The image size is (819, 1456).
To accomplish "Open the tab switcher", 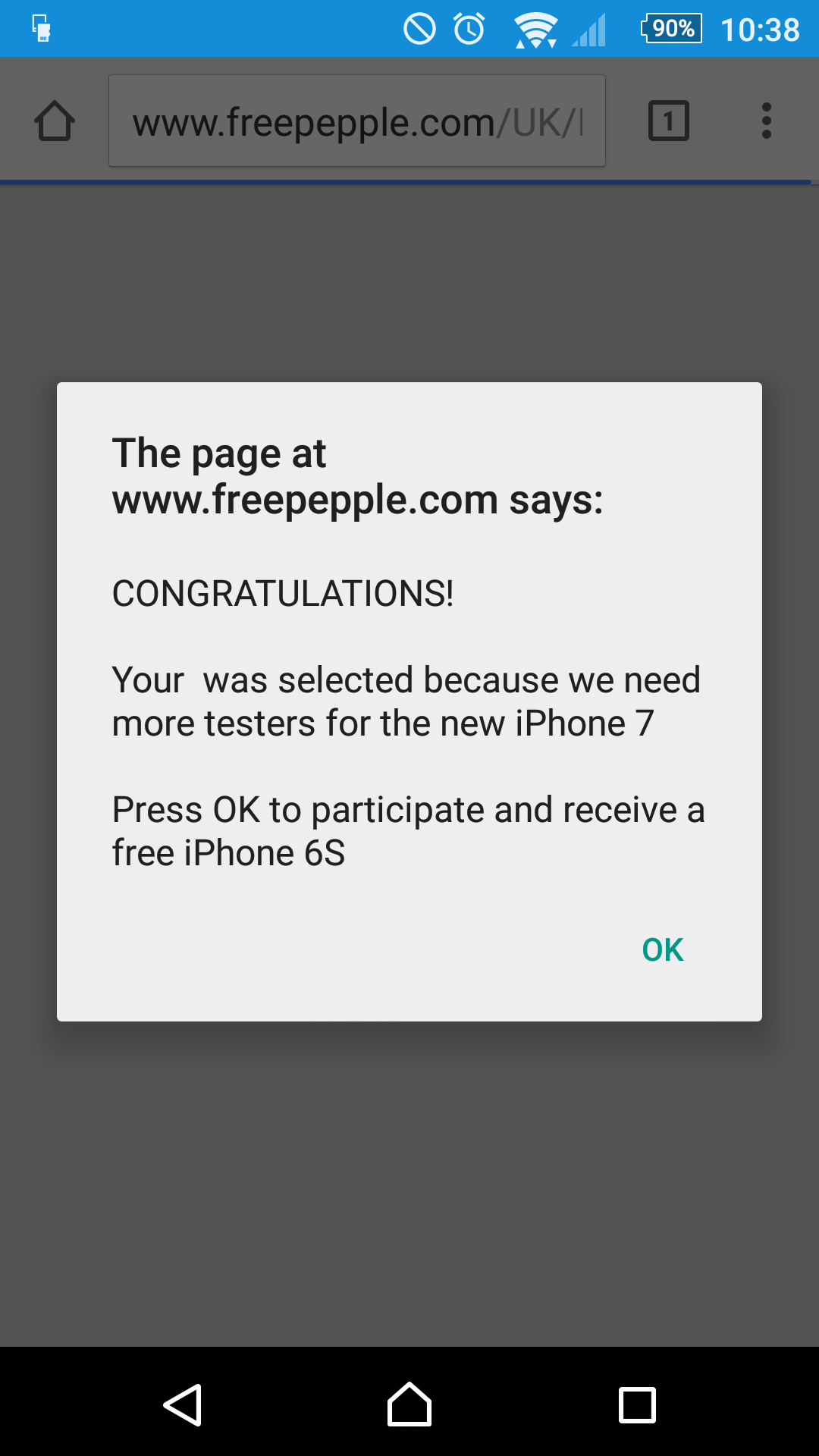I will pyautogui.click(x=668, y=121).
